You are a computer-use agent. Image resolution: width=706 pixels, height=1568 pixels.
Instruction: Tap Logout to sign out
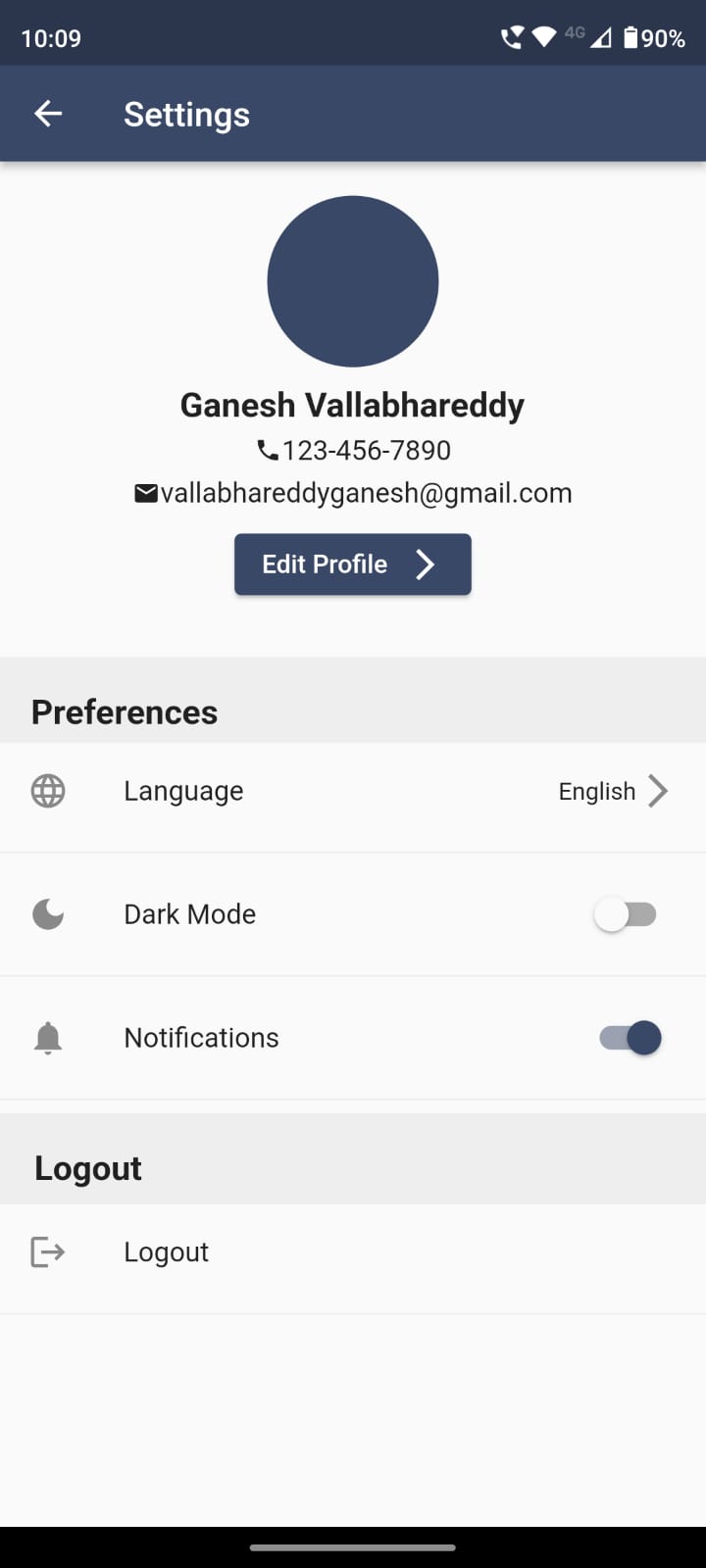(166, 1251)
